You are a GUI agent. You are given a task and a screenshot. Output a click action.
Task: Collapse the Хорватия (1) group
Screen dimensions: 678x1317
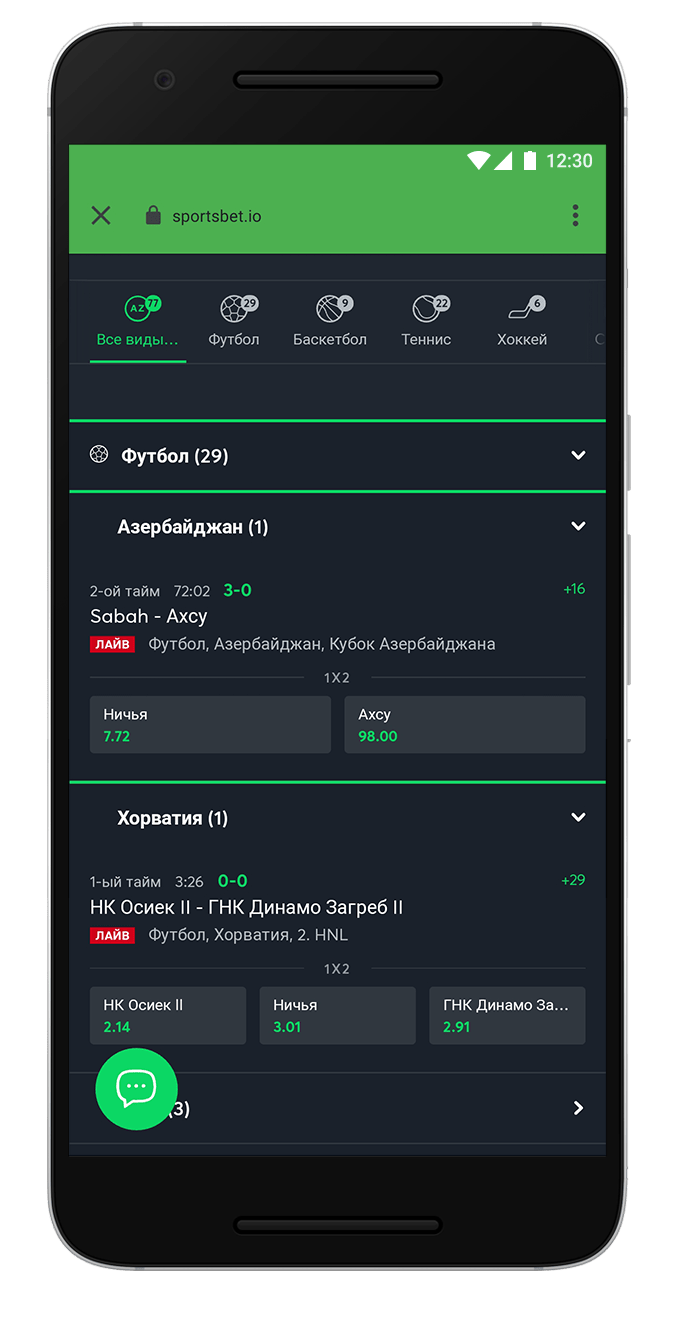click(x=577, y=817)
